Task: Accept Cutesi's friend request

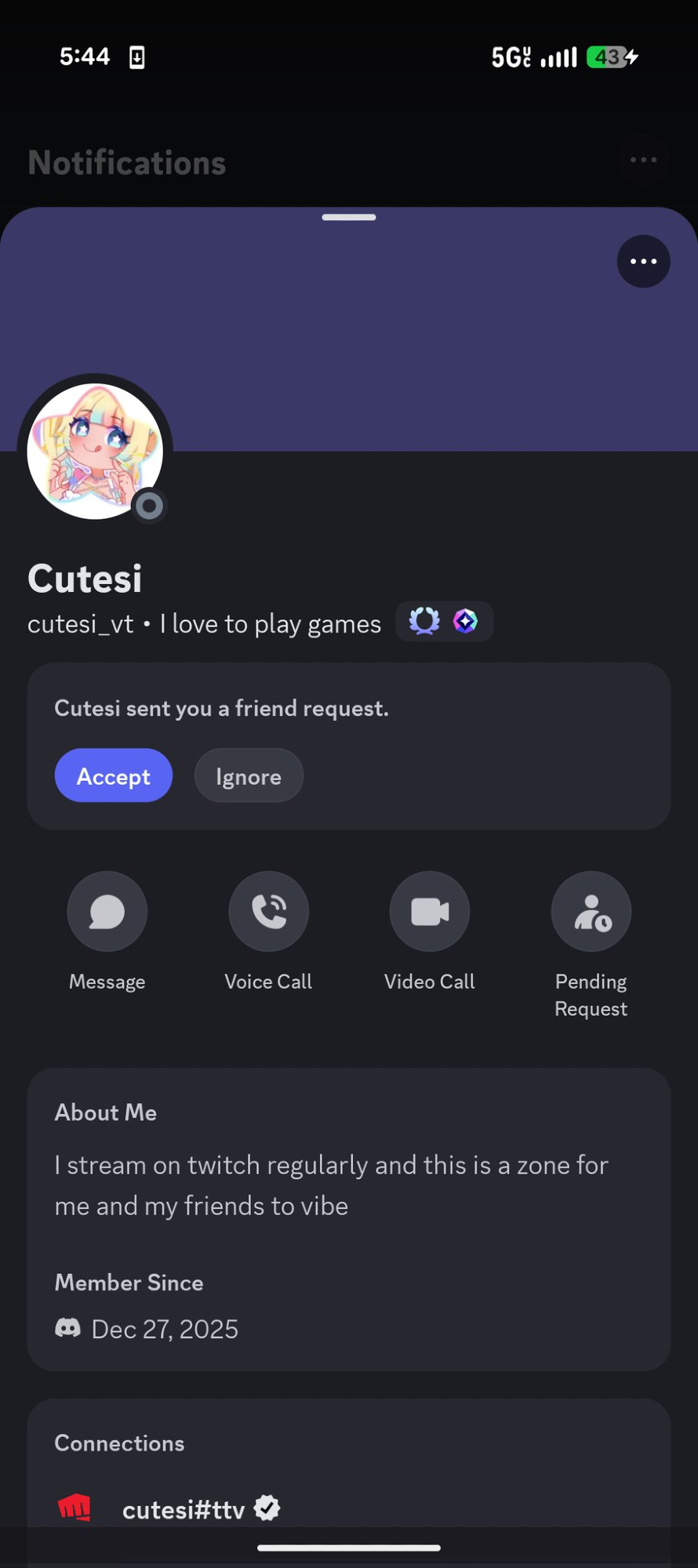Action: point(114,776)
